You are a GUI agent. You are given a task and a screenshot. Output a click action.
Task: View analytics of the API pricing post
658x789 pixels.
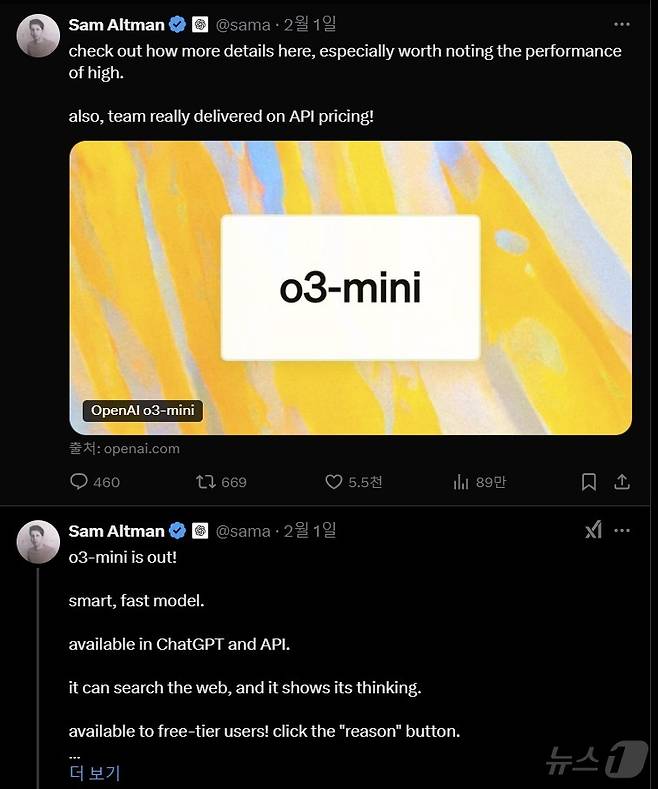(461, 482)
